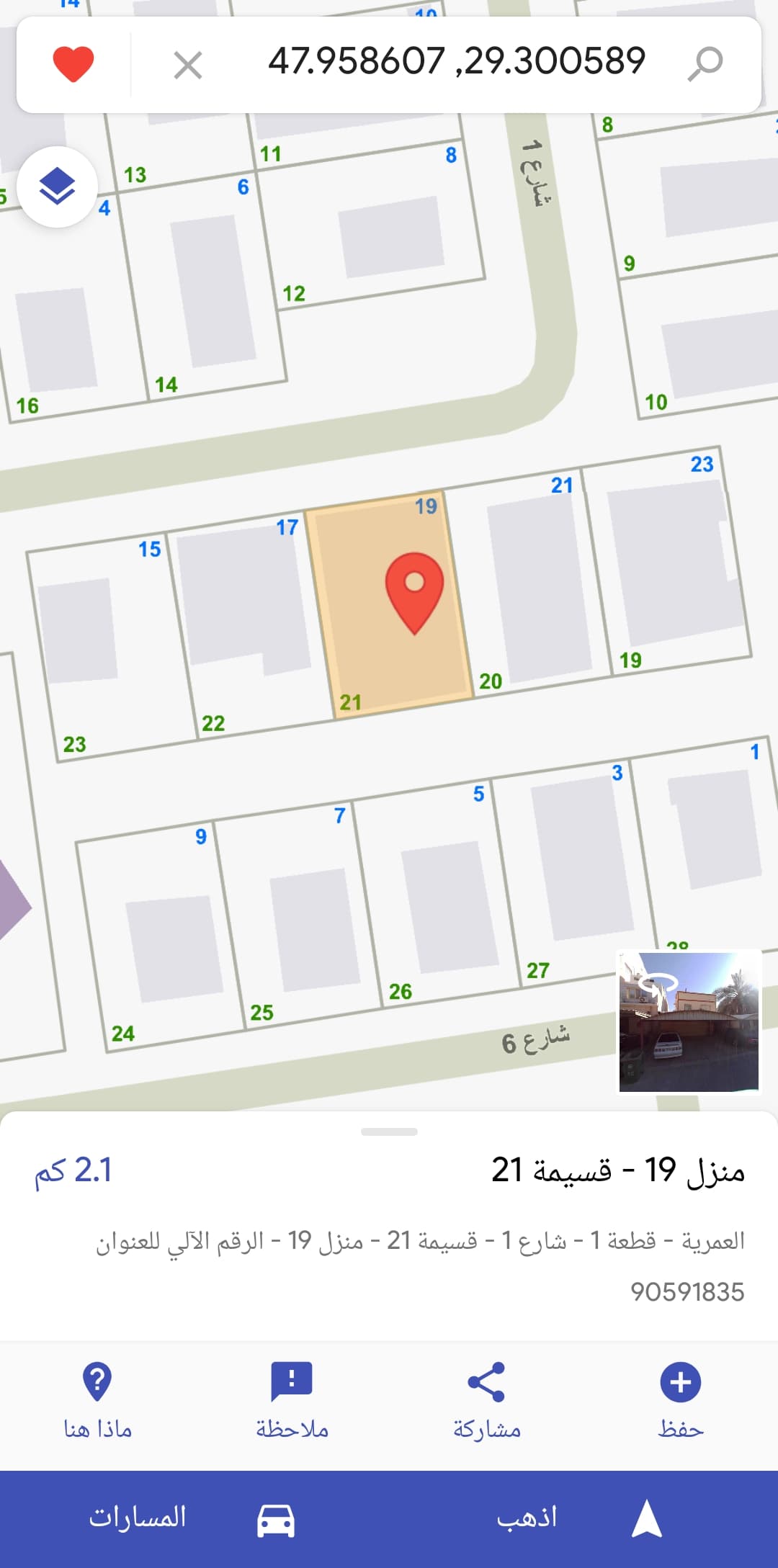778x1568 pixels.
Task: Open the map layers button
Action: click(57, 187)
